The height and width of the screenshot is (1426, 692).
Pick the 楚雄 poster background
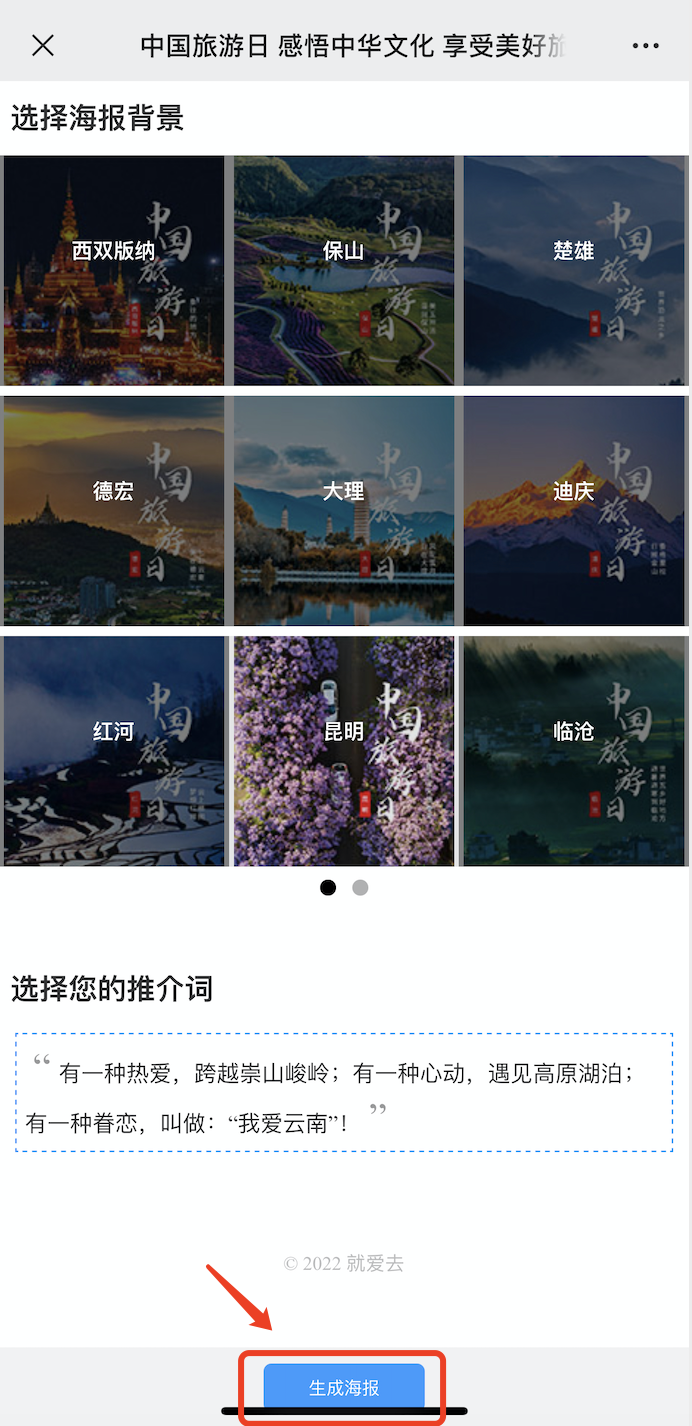pyautogui.click(x=574, y=270)
